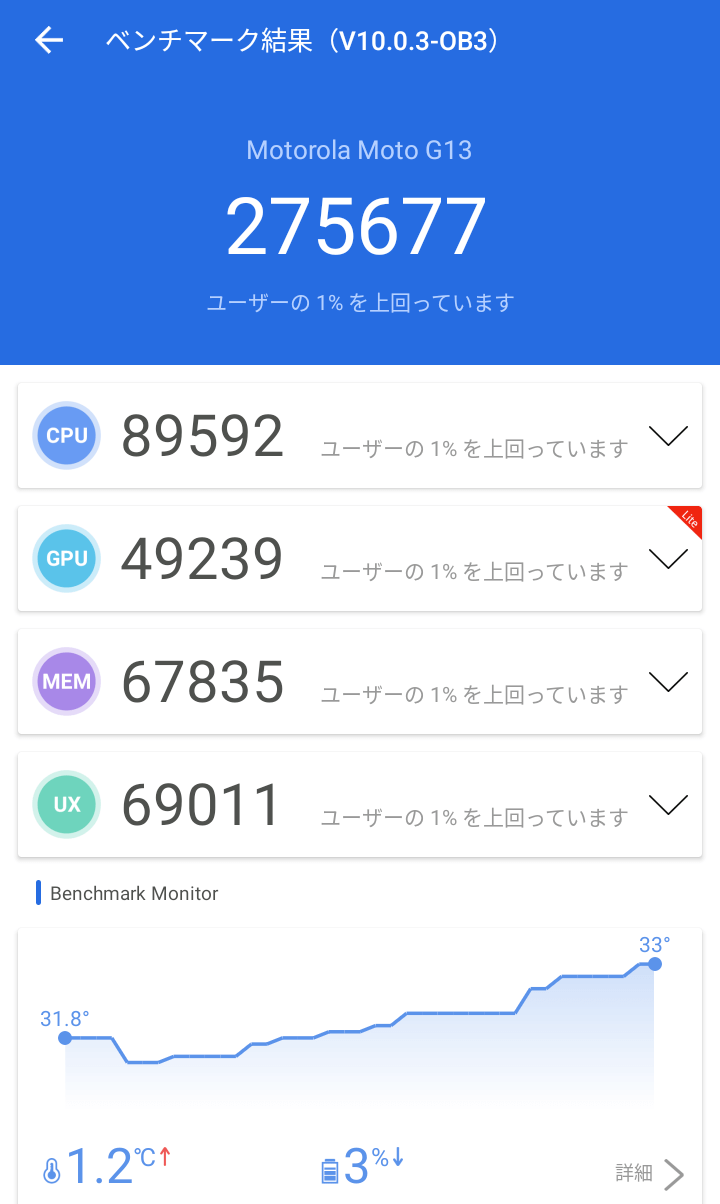Expand the GPU score details
The width and height of the screenshot is (720, 1204).
point(668,558)
